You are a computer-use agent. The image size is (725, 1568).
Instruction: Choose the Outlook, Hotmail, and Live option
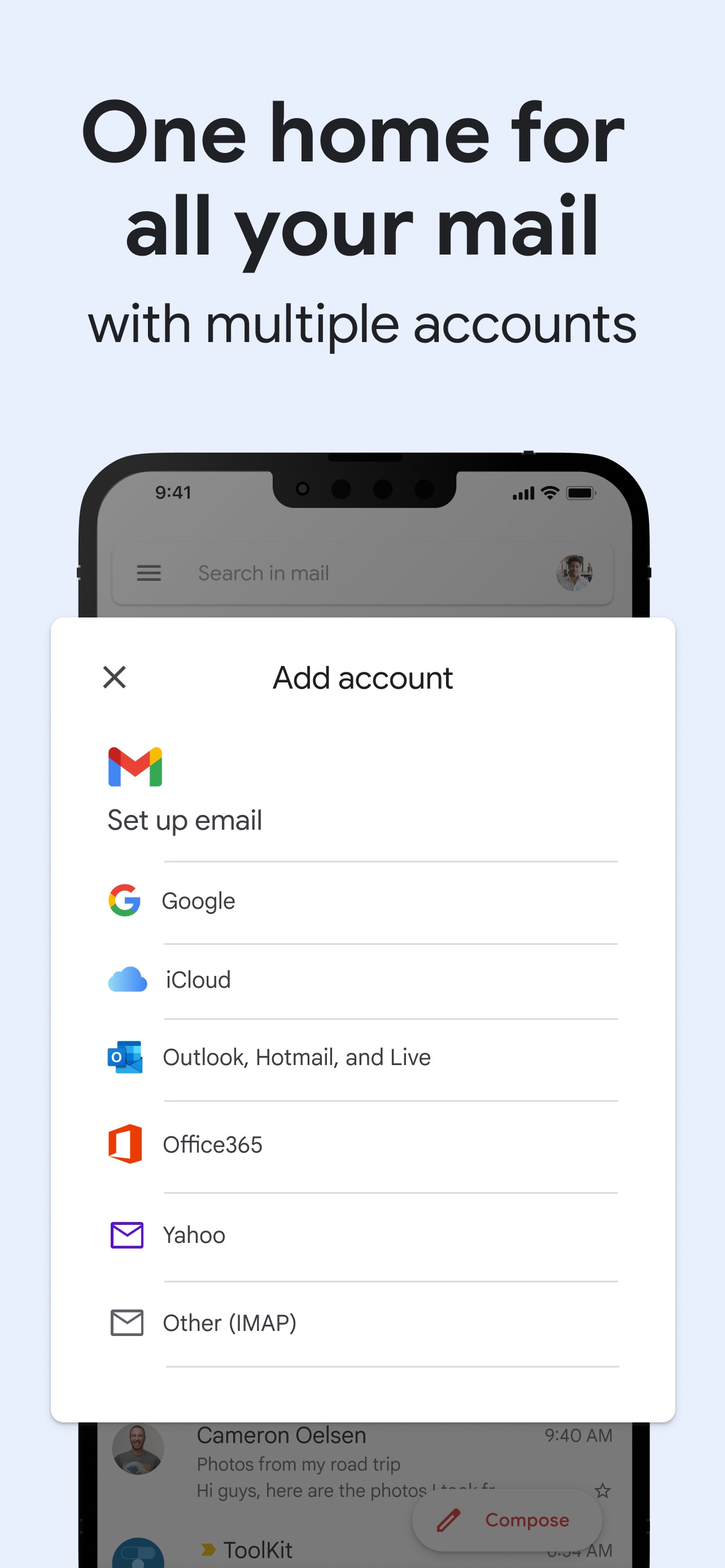[296, 1057]
